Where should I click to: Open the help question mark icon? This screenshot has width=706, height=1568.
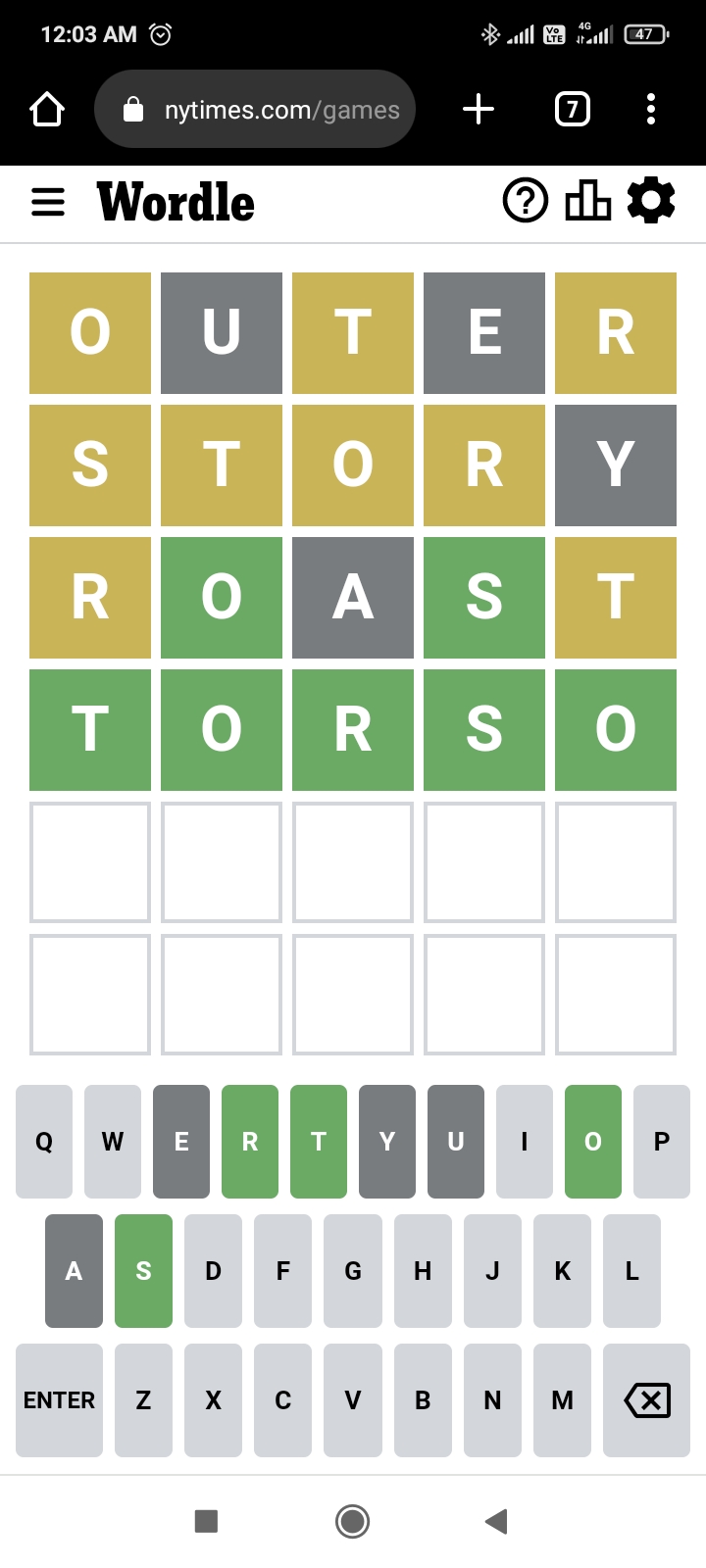[526, 201]
